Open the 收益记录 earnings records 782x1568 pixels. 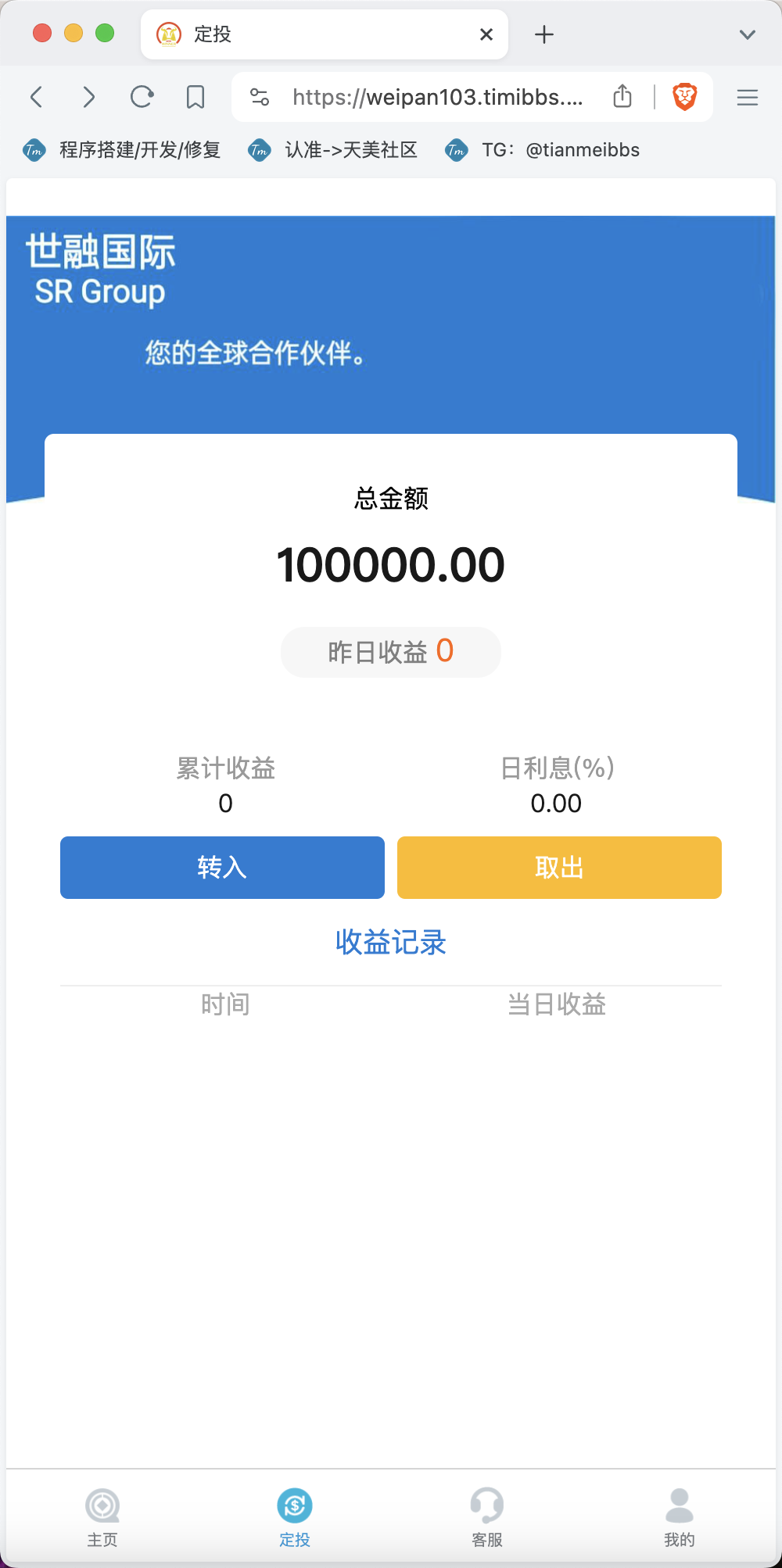[390, 943]
